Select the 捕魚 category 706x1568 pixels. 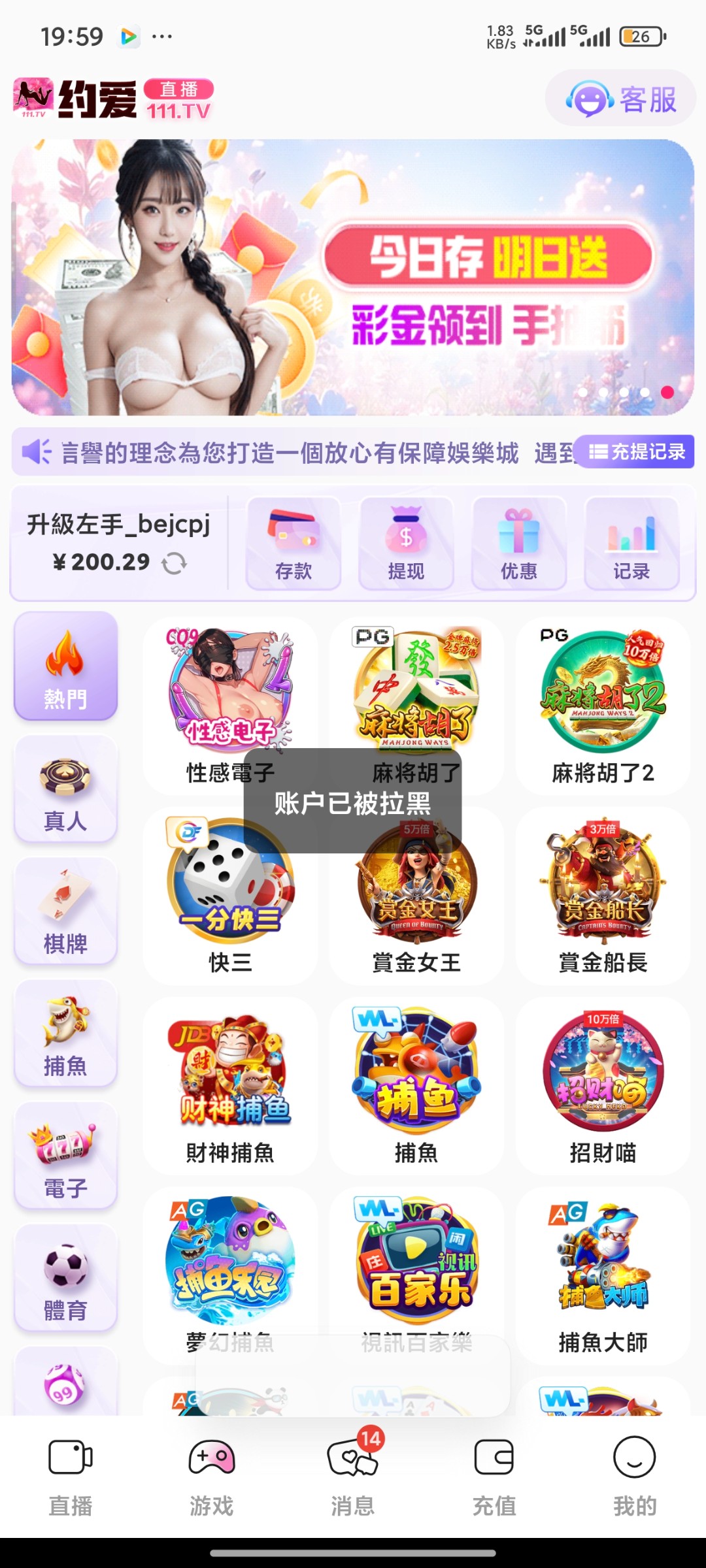click(65, 1034)
